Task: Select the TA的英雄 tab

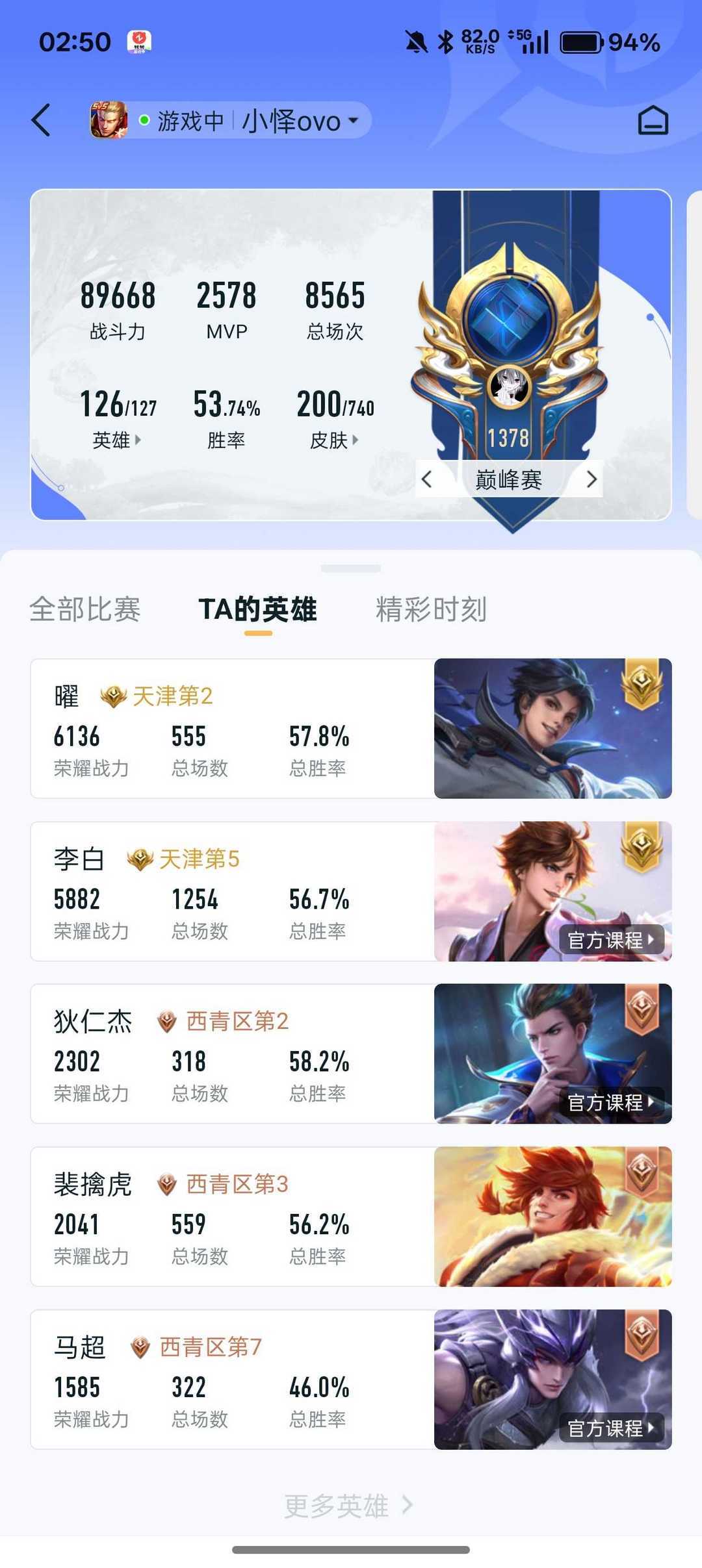Action: [x=258, y=609]
